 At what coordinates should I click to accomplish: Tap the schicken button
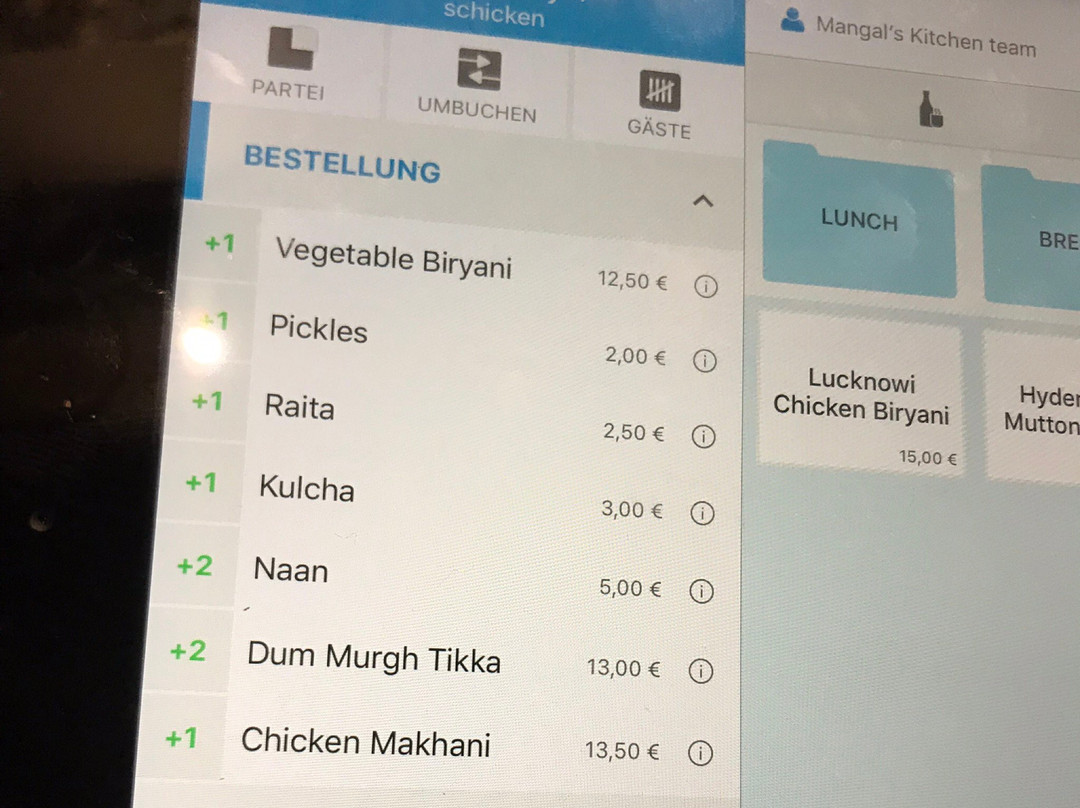click(x=493, y=15)
